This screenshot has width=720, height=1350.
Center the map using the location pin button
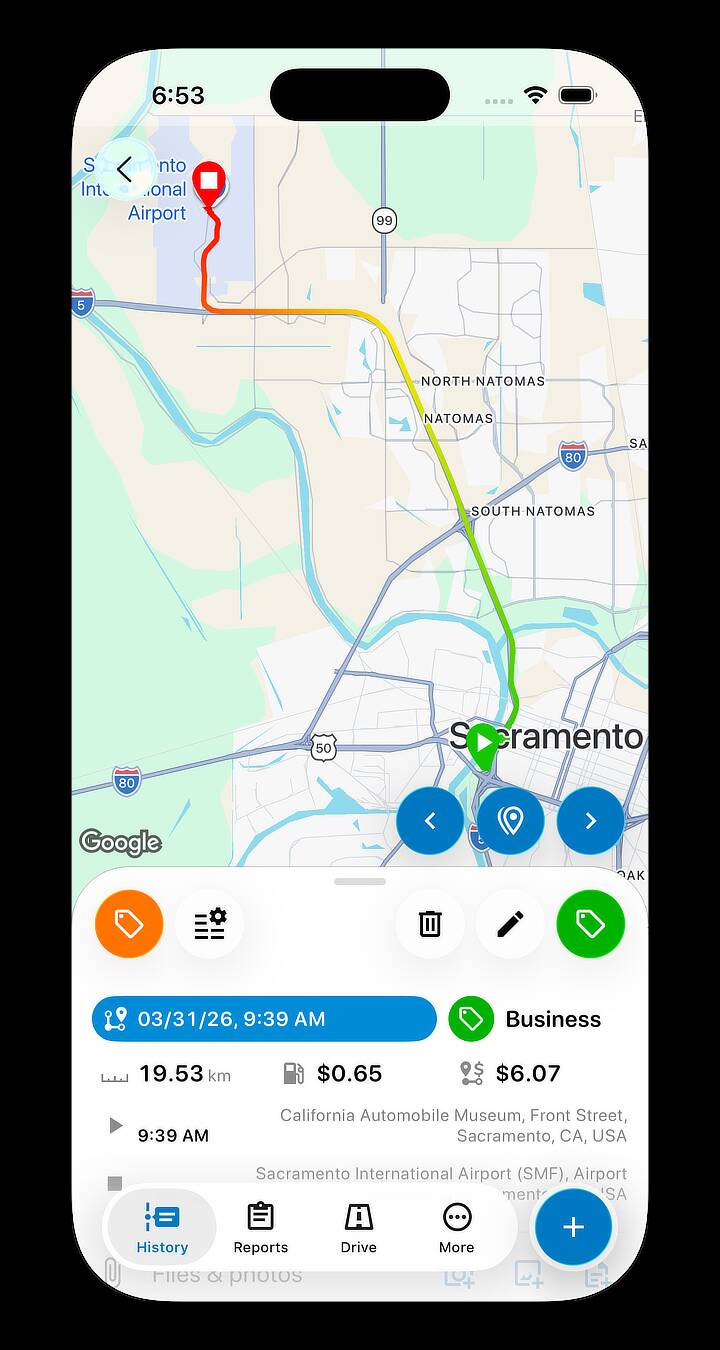click(x=510, y=820)
